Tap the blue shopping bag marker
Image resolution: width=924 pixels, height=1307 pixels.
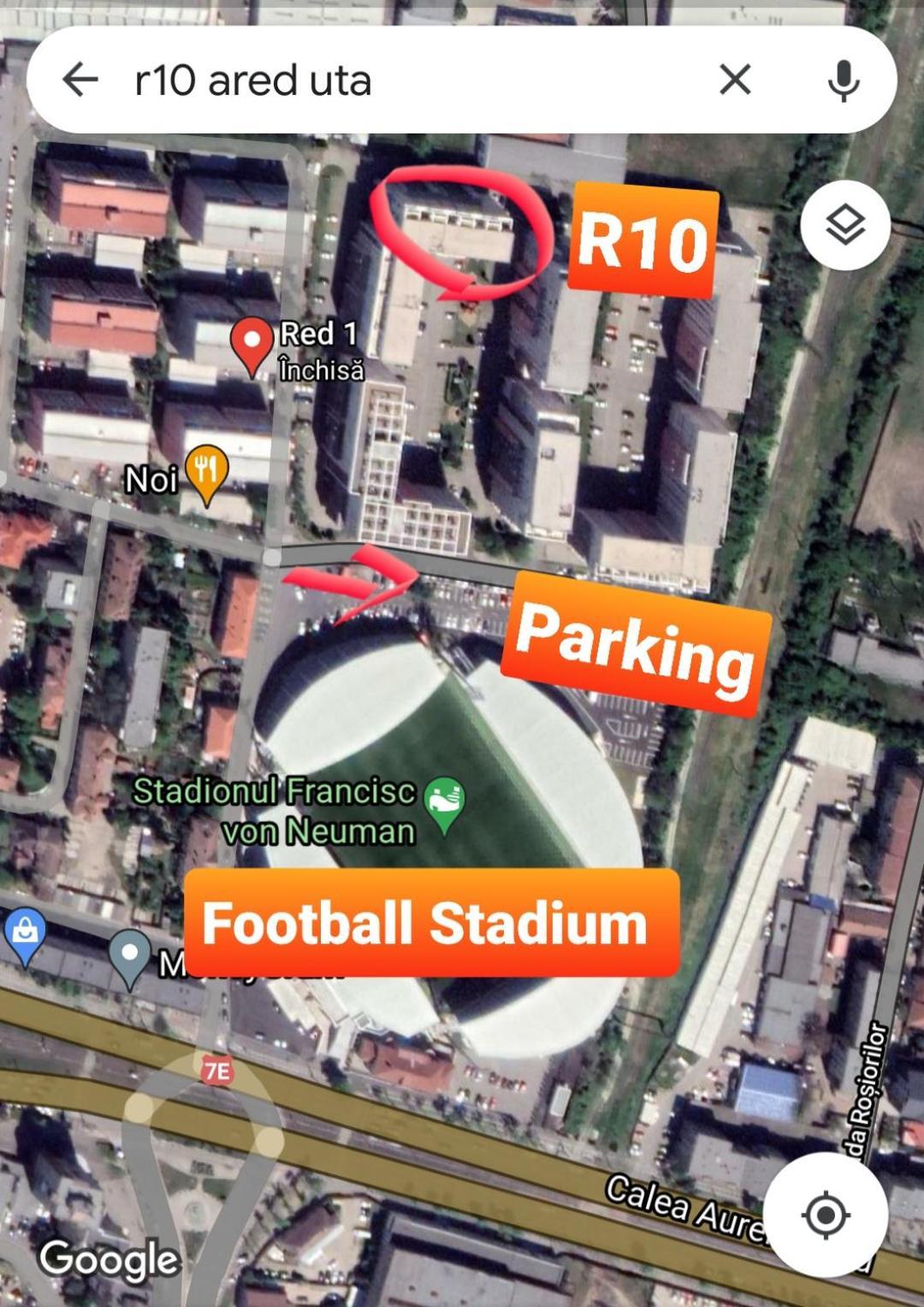[26, 933]
